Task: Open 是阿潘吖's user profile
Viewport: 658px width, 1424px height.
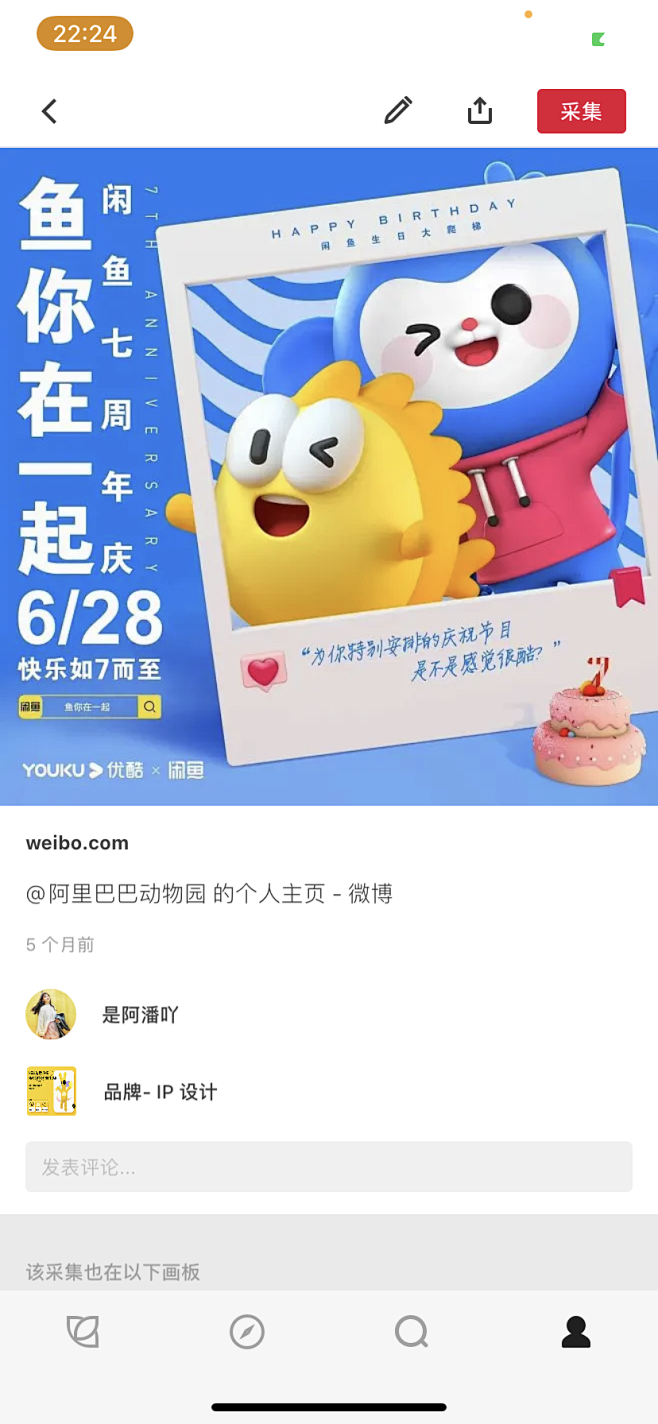Action: click(x=140, y=1015)
